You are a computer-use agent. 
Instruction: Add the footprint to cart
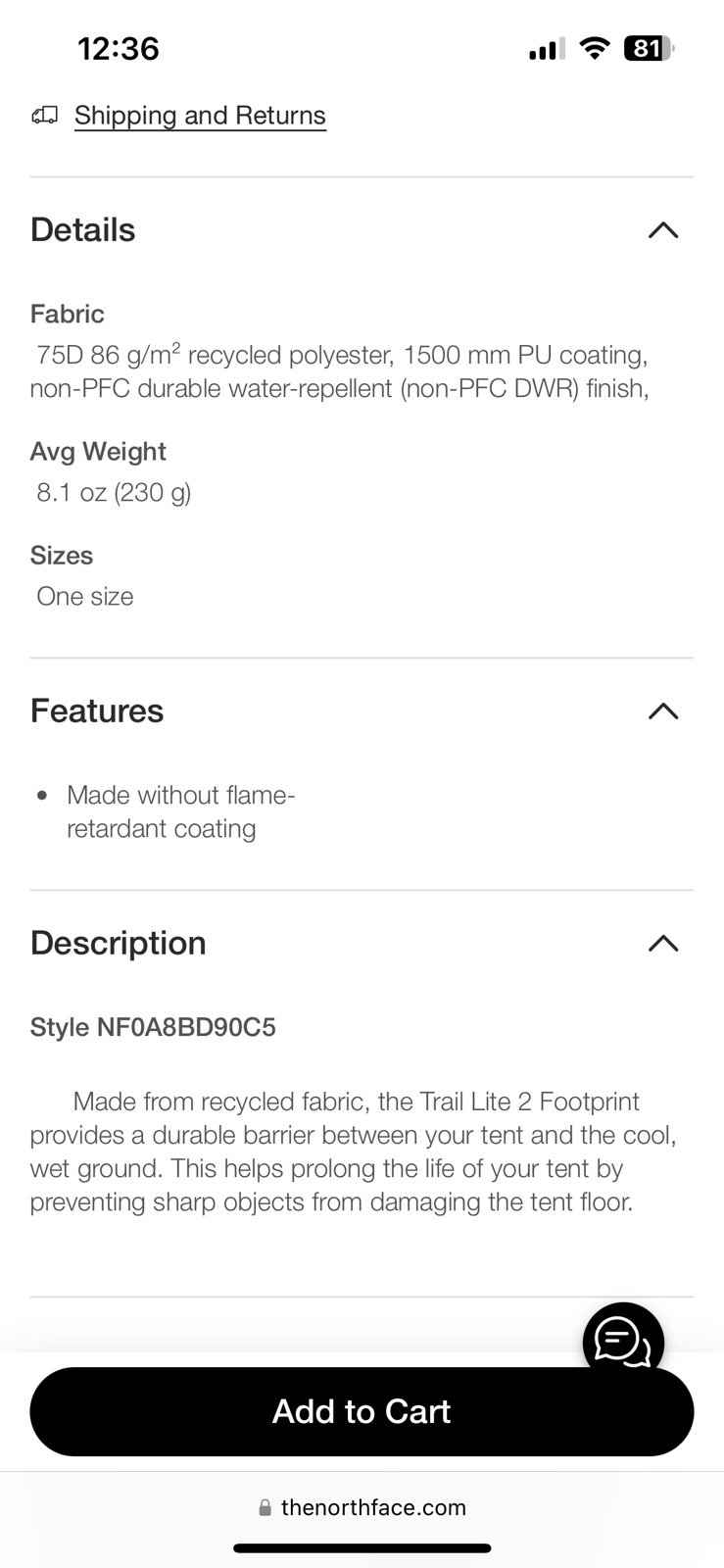coord(362,1411)
